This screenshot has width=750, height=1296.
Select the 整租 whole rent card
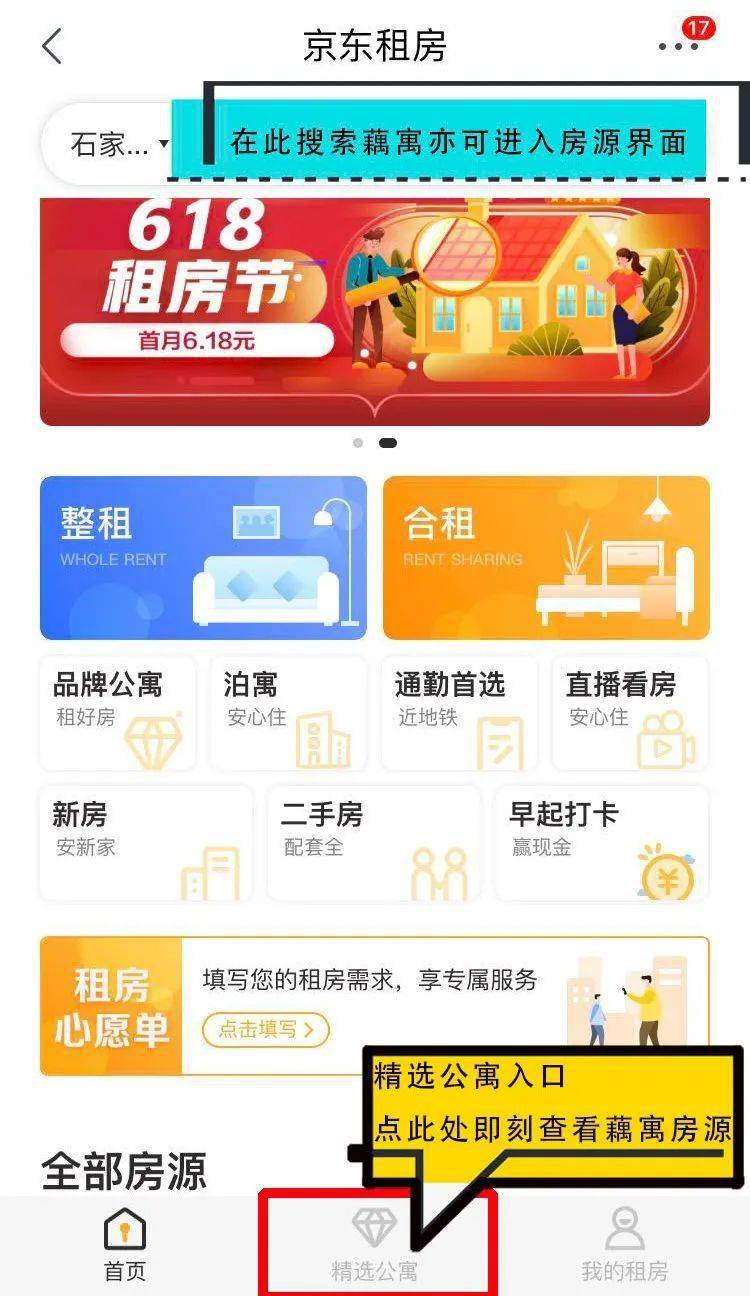click(x=203, y=557)
